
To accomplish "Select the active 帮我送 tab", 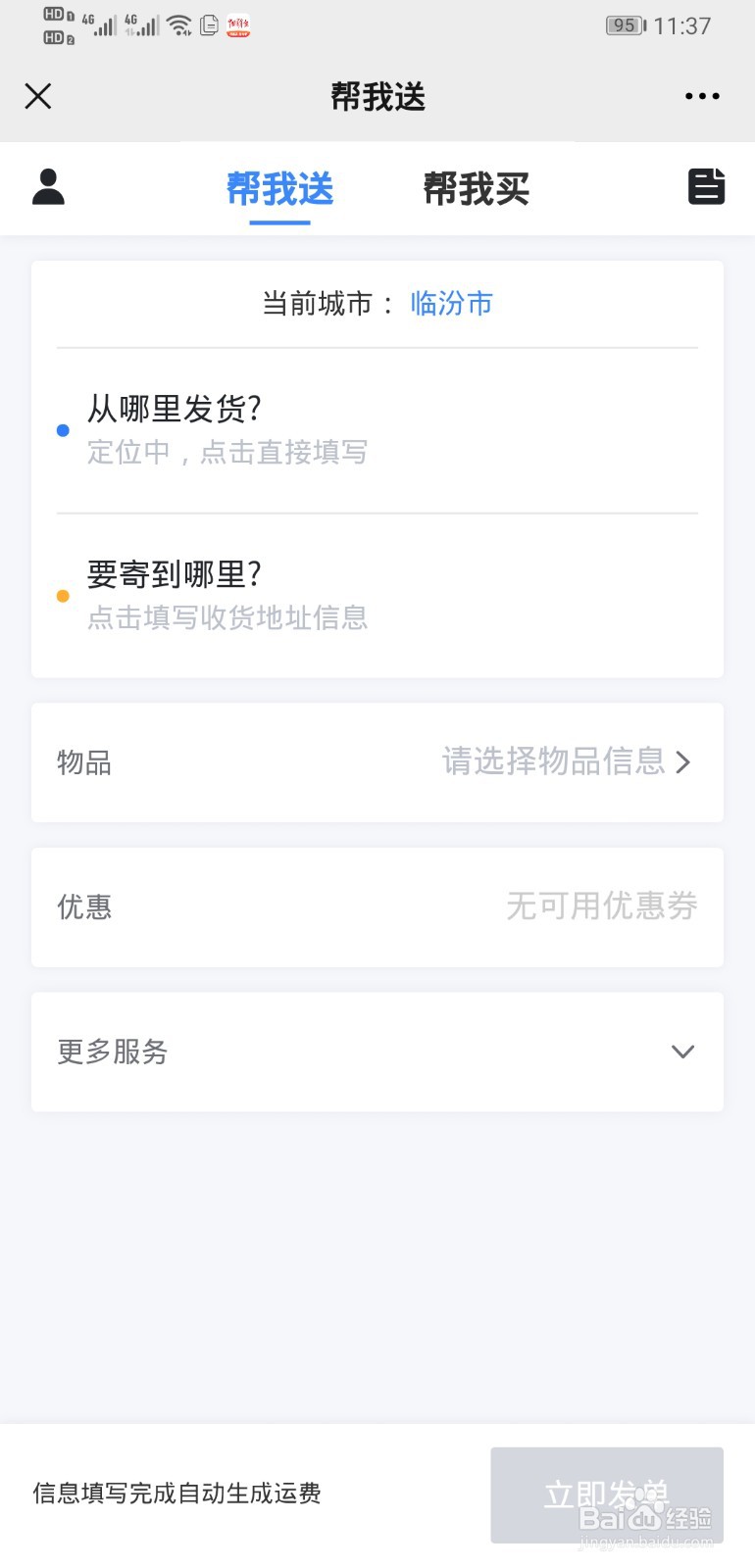I will point(280,189).
